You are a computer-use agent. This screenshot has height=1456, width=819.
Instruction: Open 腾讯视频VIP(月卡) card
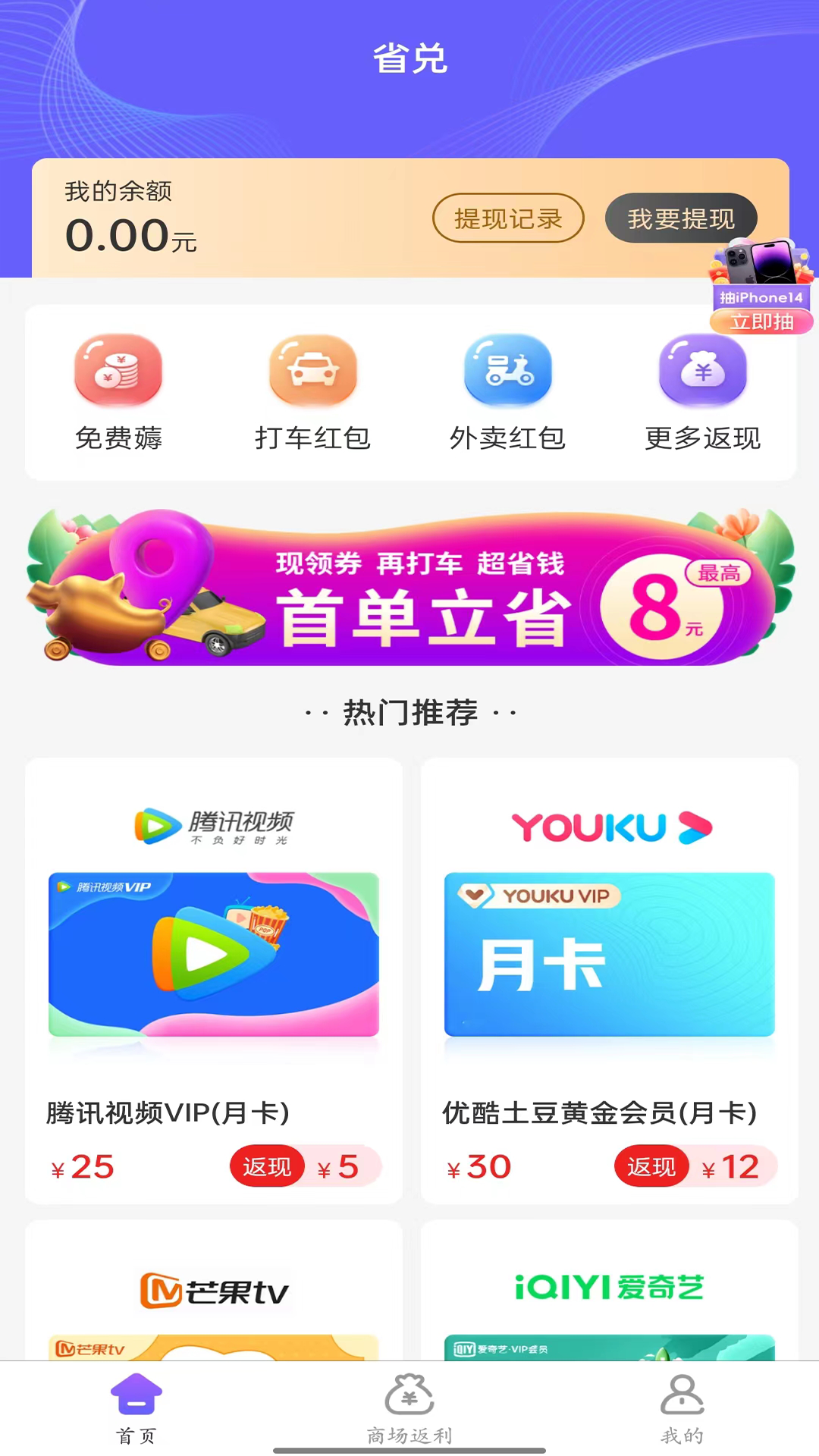[x=214, y=978]
